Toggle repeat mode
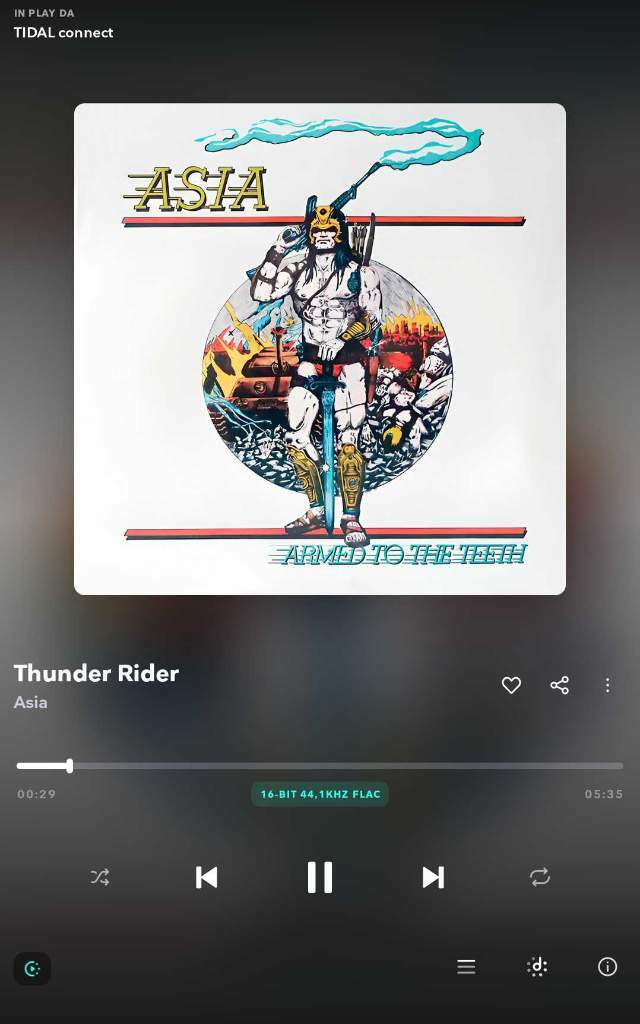This screenshot has height=1024, width=640. (x=540, y=877)
